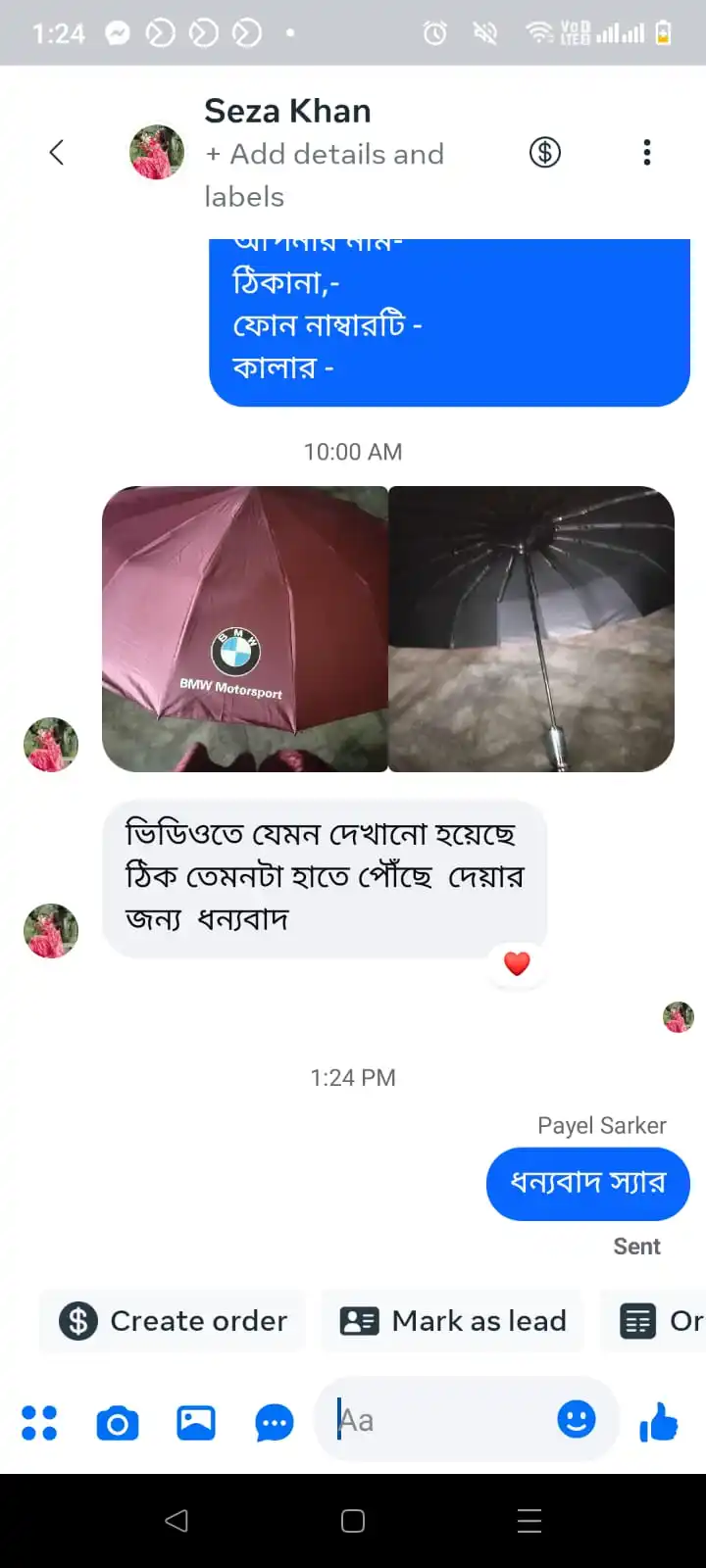The height and width of the screenshot is (1568, 706).
Task: Choose the Mark as lead chip
Action: 453,1321
